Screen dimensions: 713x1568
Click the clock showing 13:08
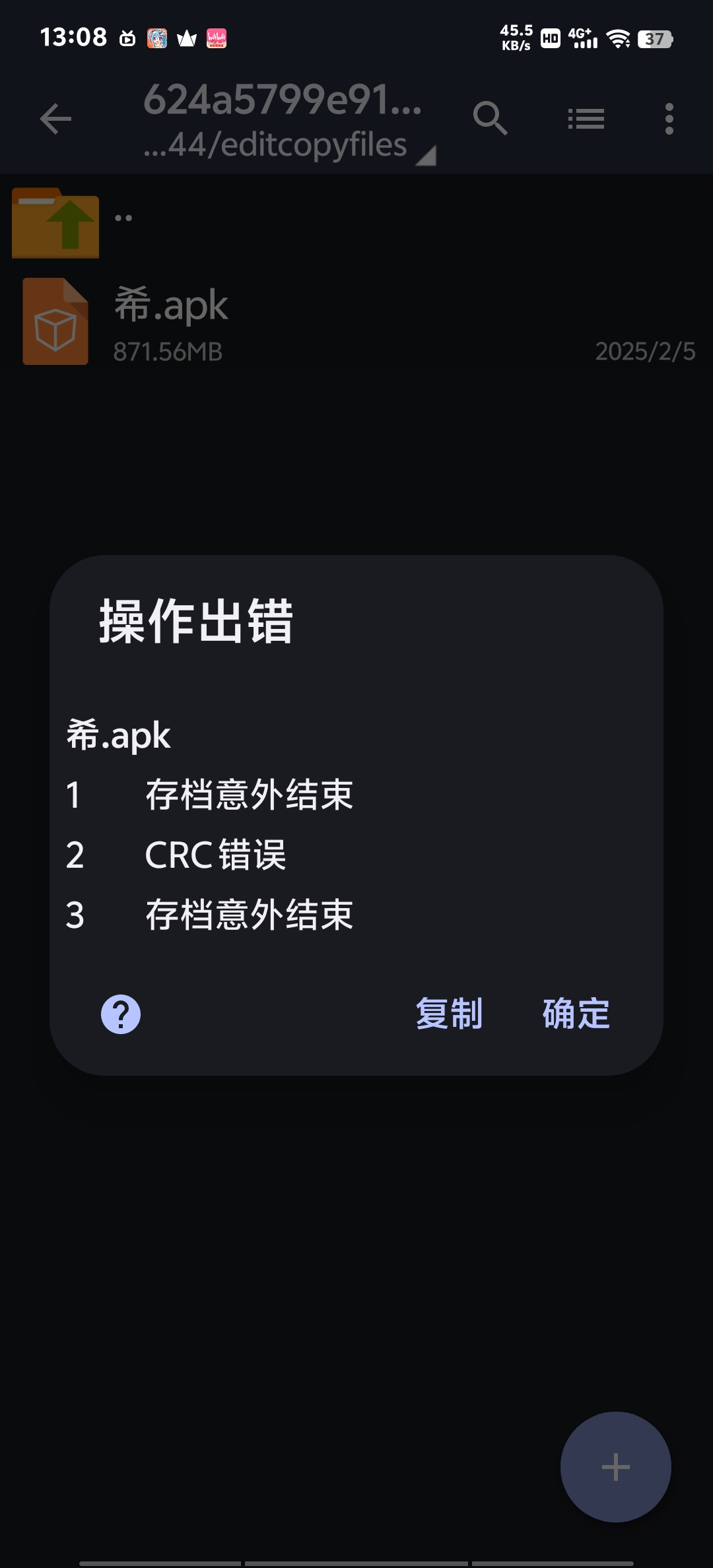75,36
